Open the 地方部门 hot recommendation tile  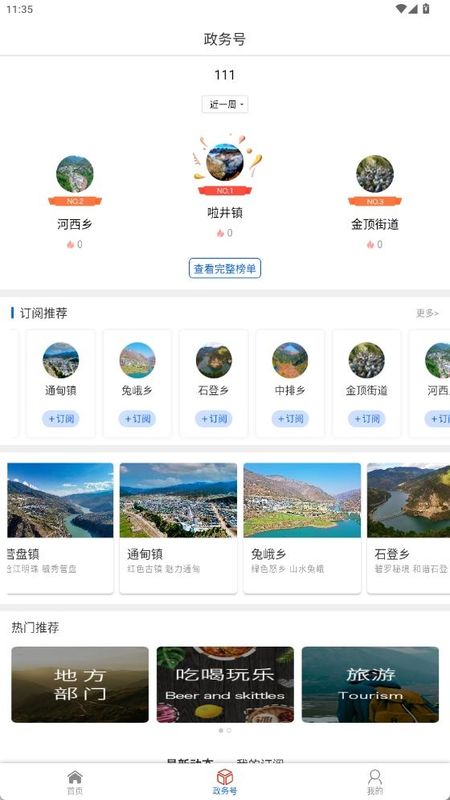[x=80, y=685]
